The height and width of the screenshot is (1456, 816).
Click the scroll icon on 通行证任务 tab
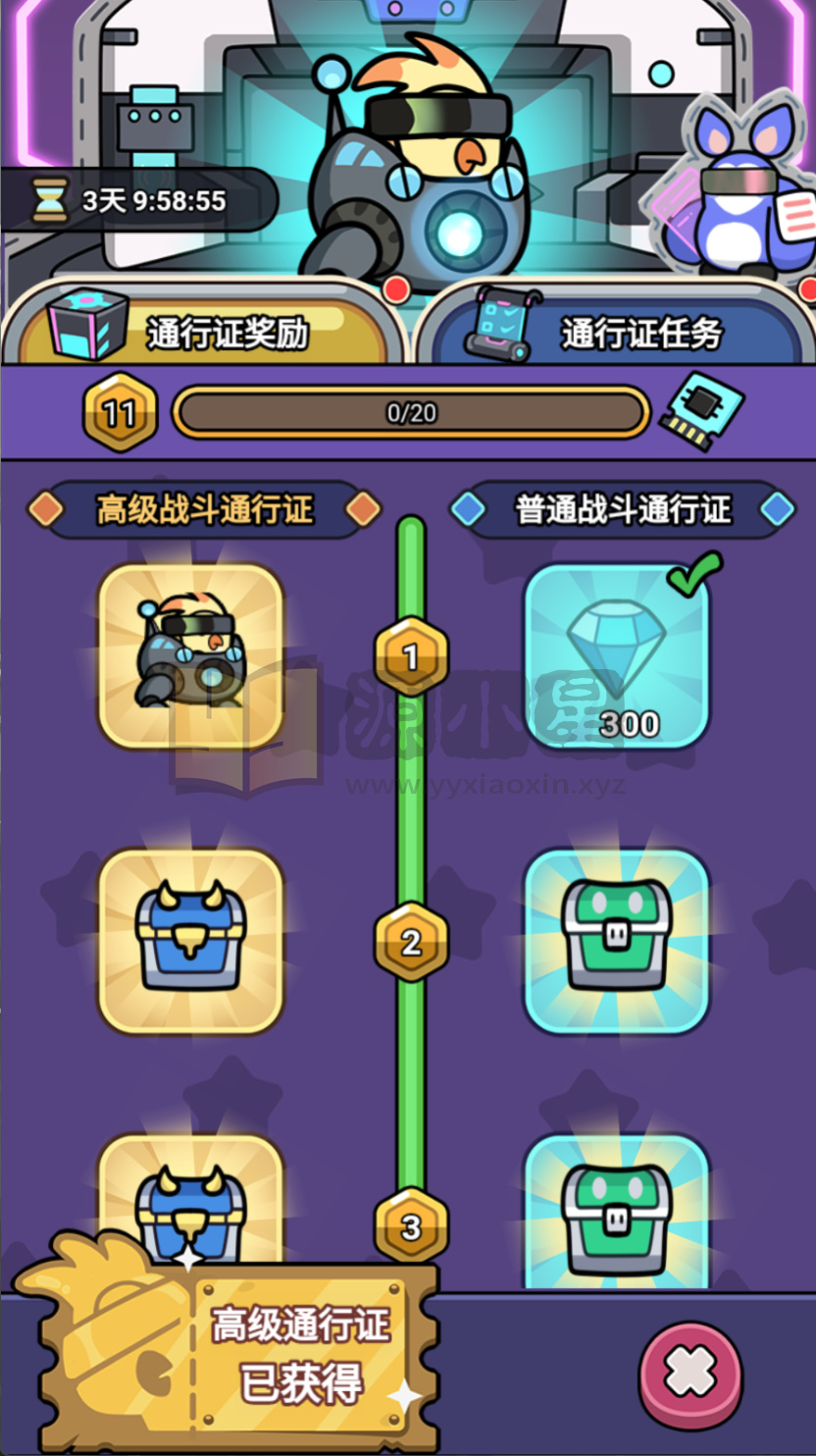(x=502, y=324)
